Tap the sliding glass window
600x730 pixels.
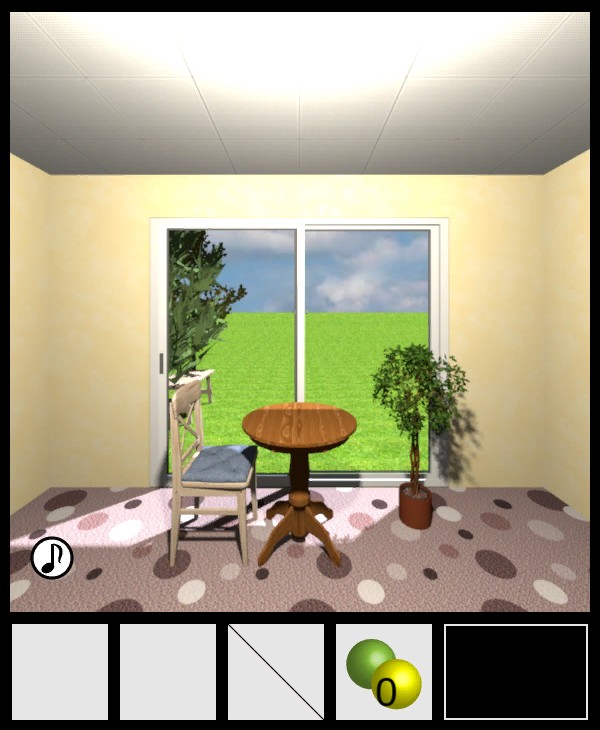click(365, 300)
